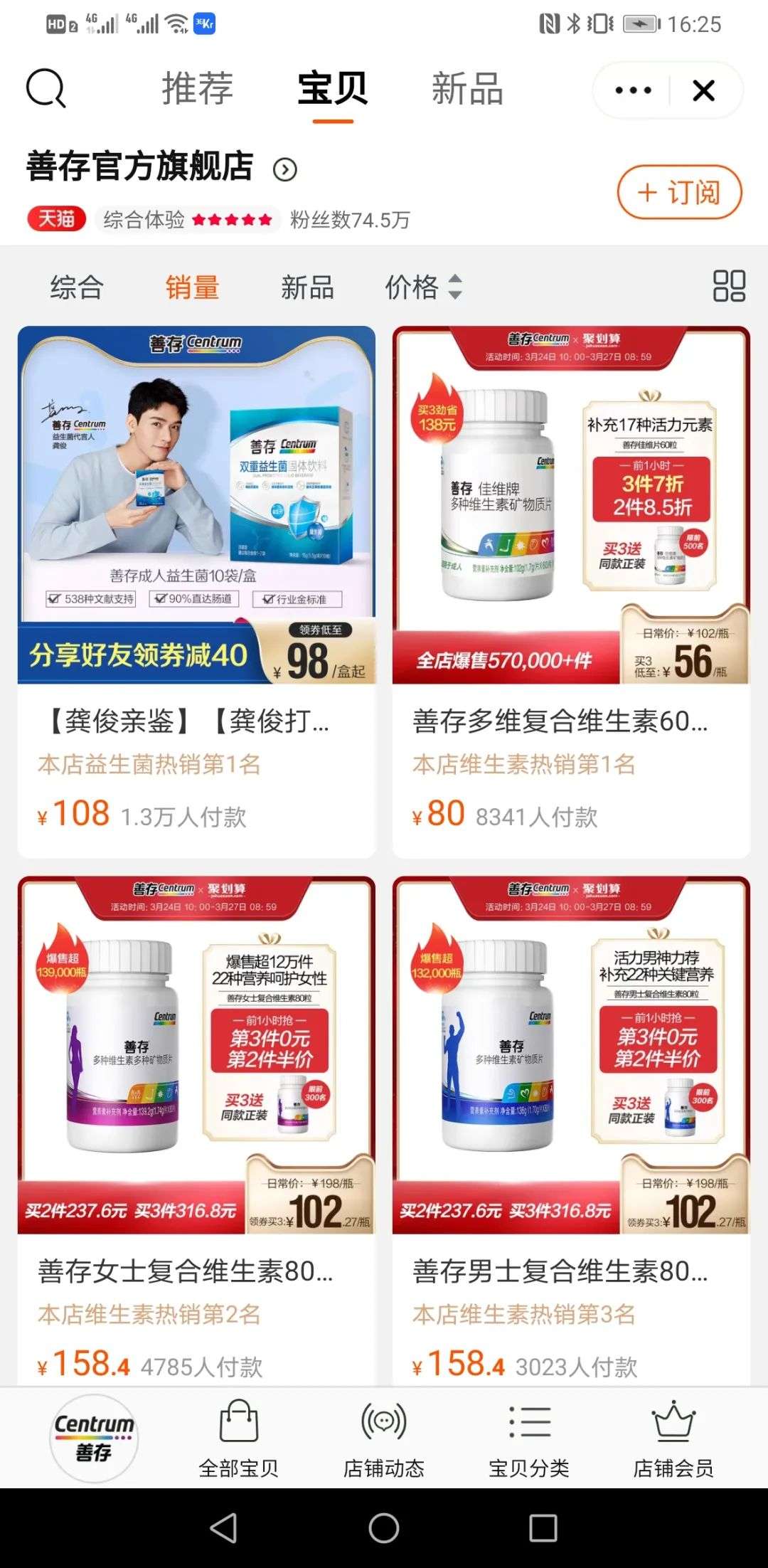Switch to the 推荐 tab

coord(198,89)
